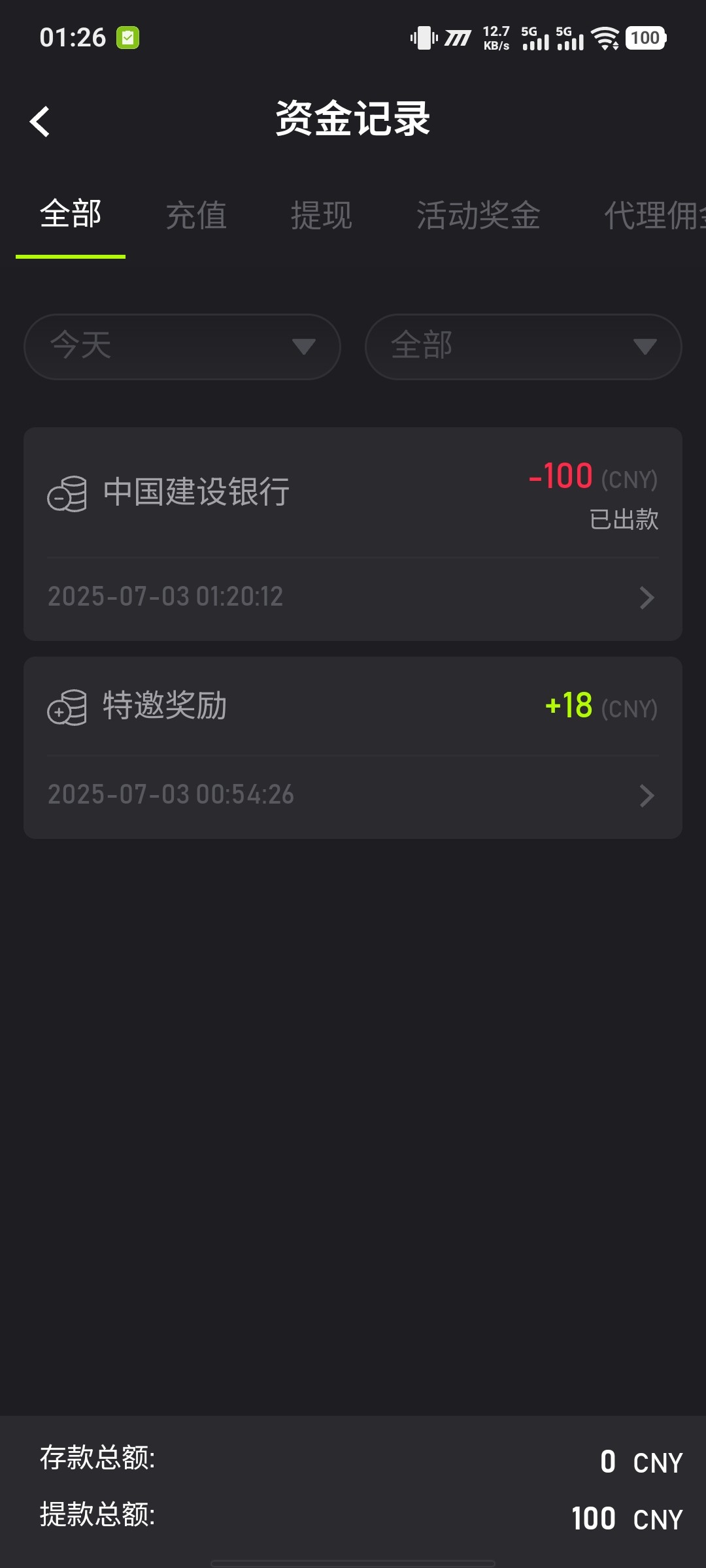Tap the 5G signal indicator
The height and width of the screenshot is (1568, 706).
[536, 37]
